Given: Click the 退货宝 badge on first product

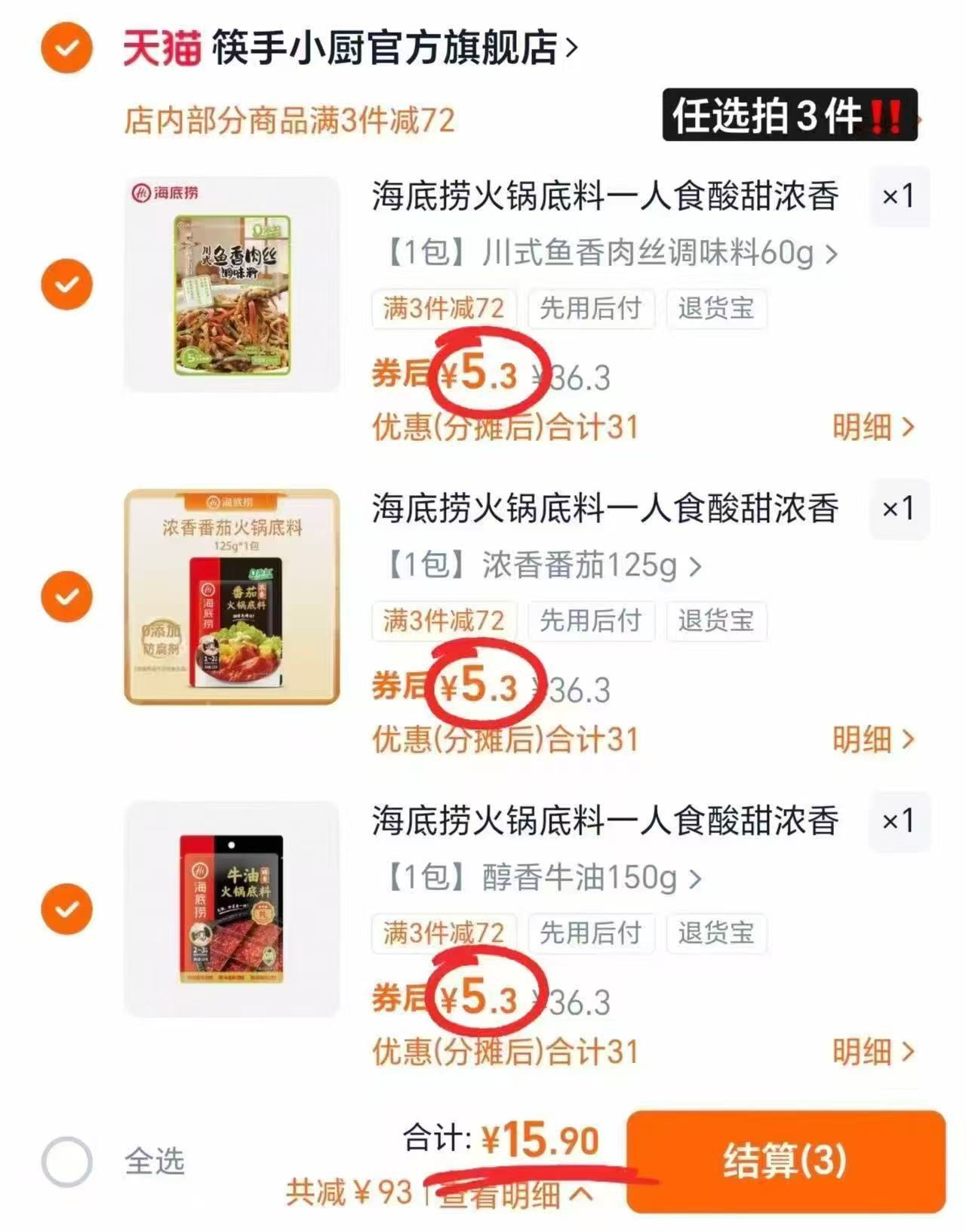Looking at the screenshot, I should (715, 309).
